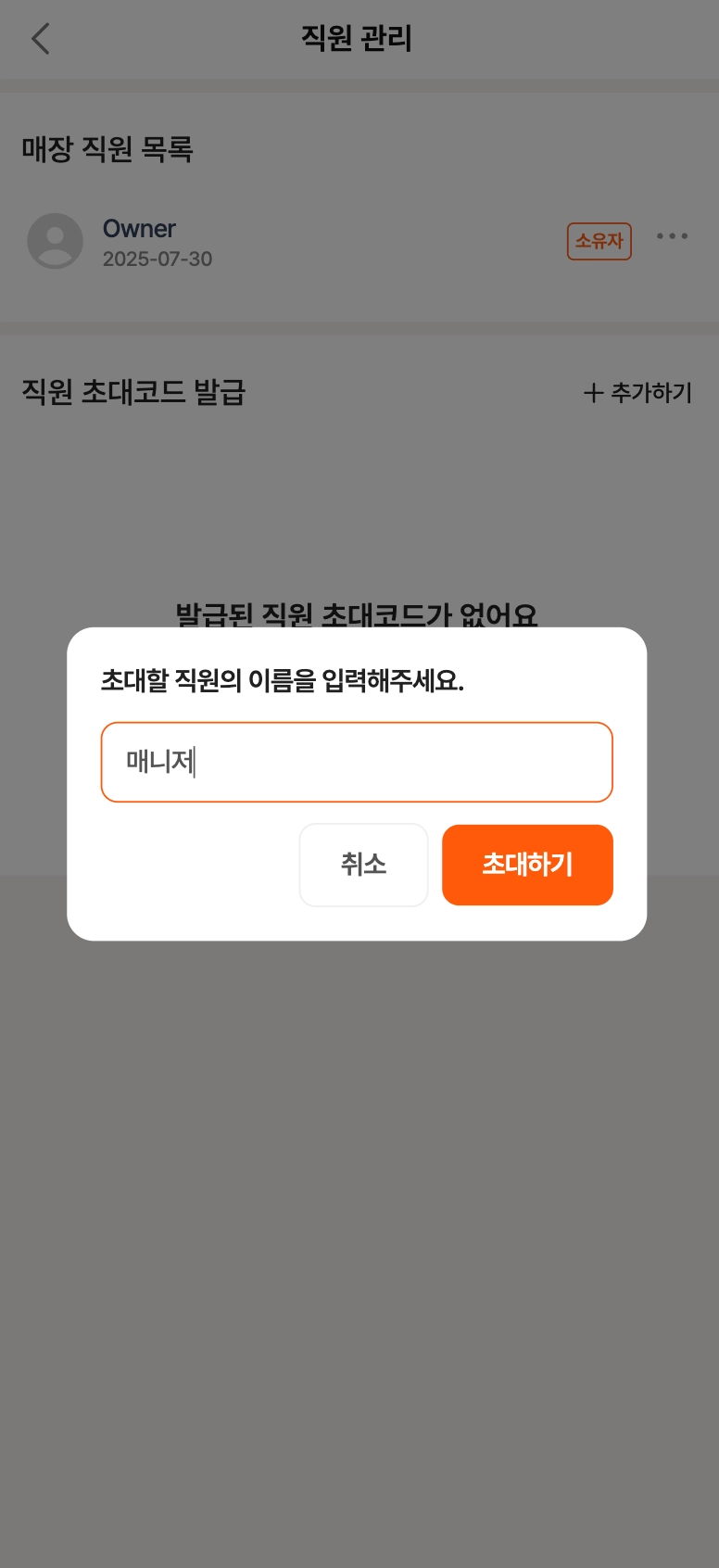Focus the employee name input field

(357, 762)
